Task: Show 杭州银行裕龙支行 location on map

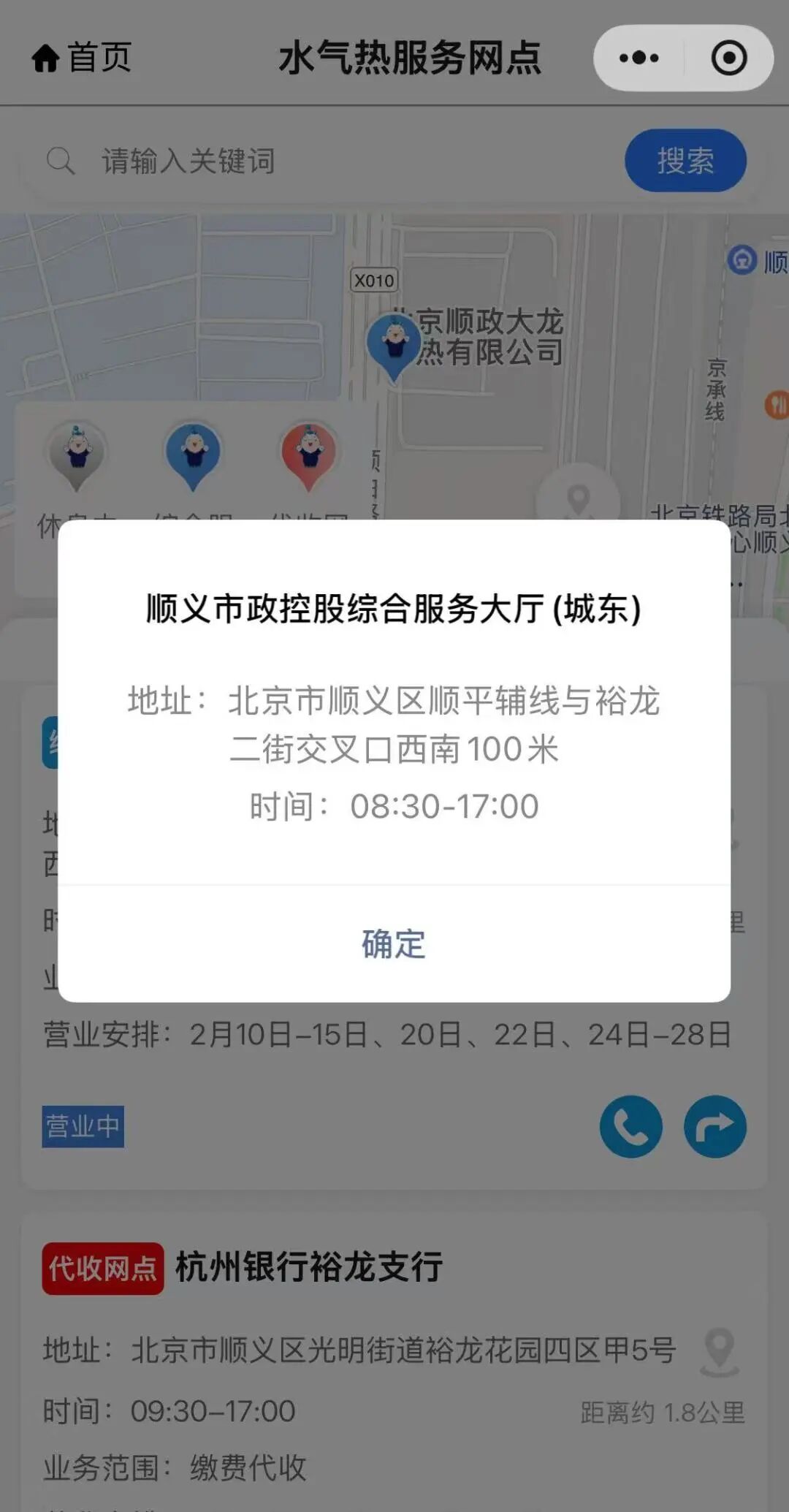Action: tap(719, 1350)
